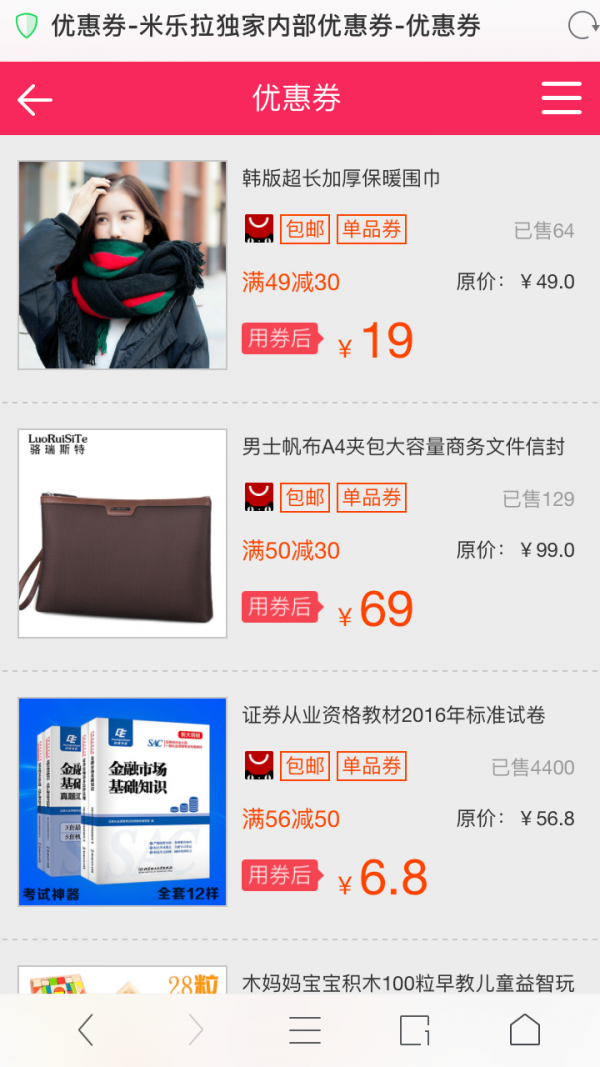Tap 用券后 tag showing ¥6.8
The width and height of the screenshot is (600, 1067).
tap(279, 875)
